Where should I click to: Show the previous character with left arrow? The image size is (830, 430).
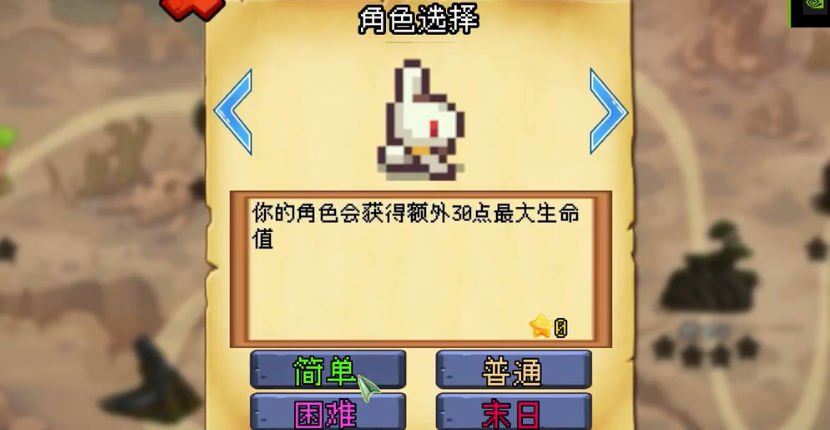click(232, 111)
